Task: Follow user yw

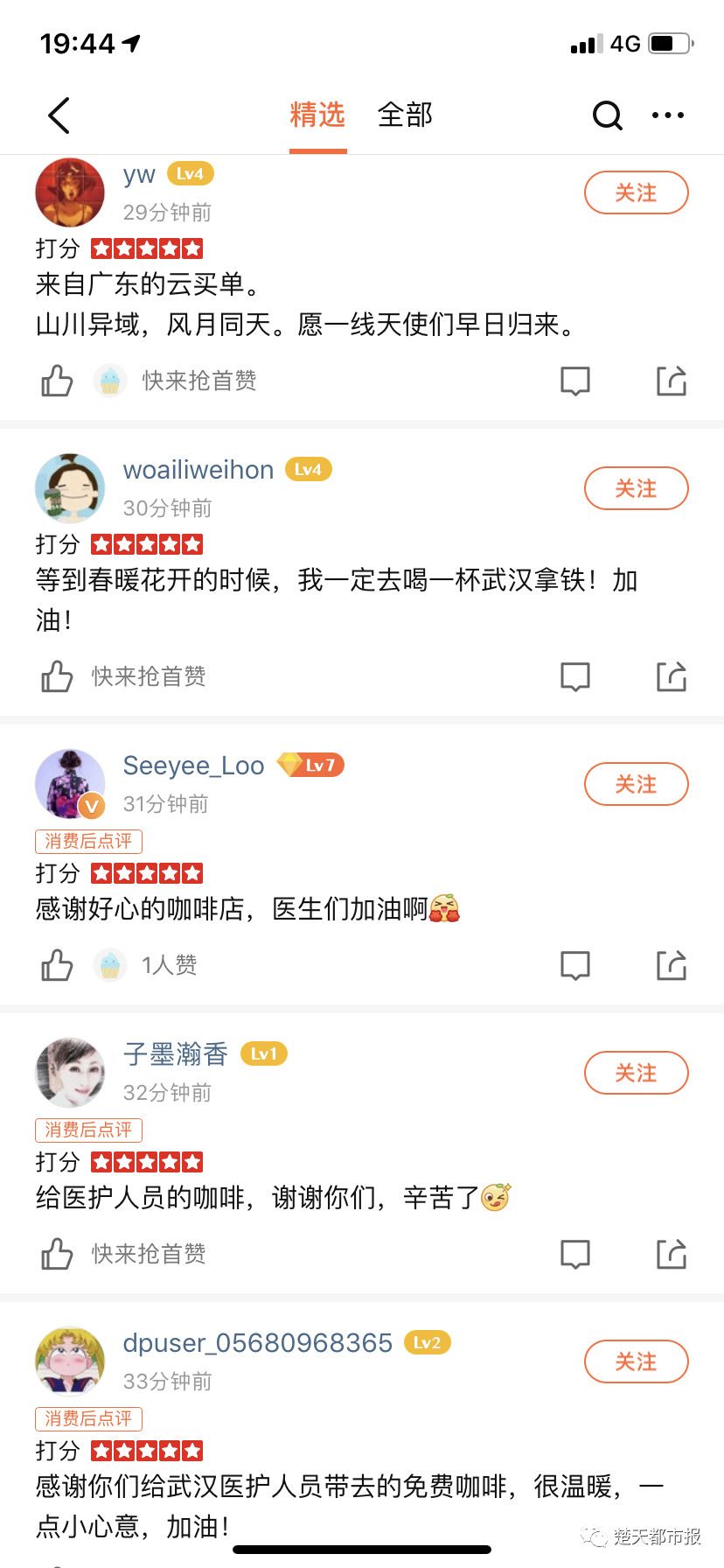Action: 636,192
